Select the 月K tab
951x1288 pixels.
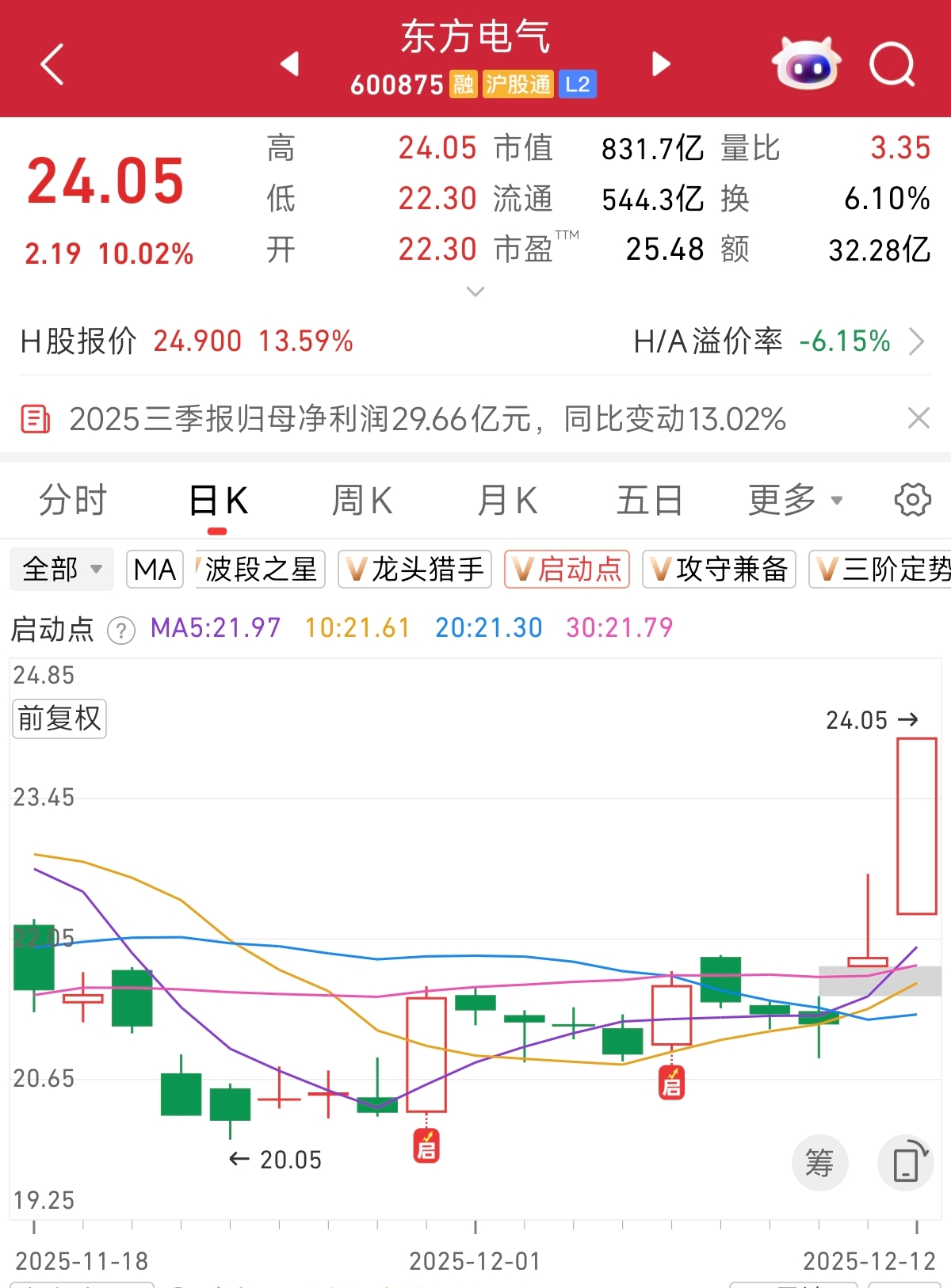pos(508,501)
